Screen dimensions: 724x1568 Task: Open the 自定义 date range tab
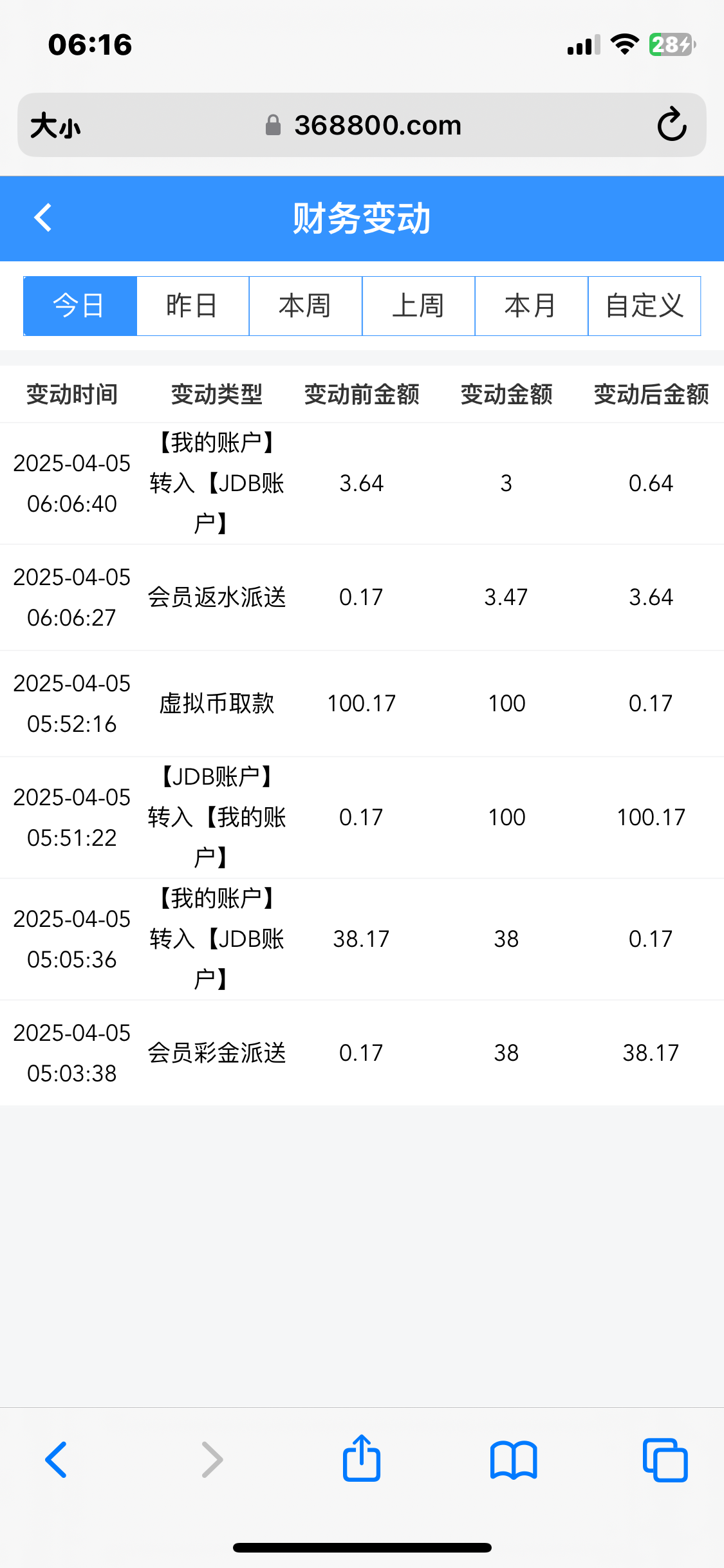[x=644, y=306]
